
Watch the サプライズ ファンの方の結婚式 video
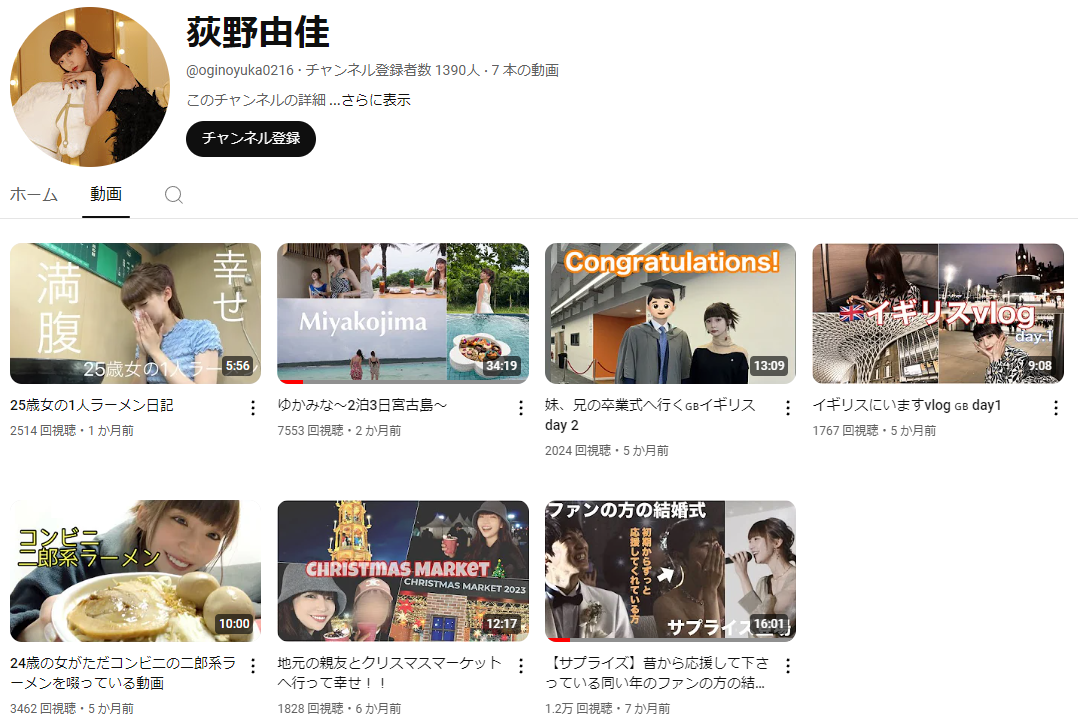670,571
